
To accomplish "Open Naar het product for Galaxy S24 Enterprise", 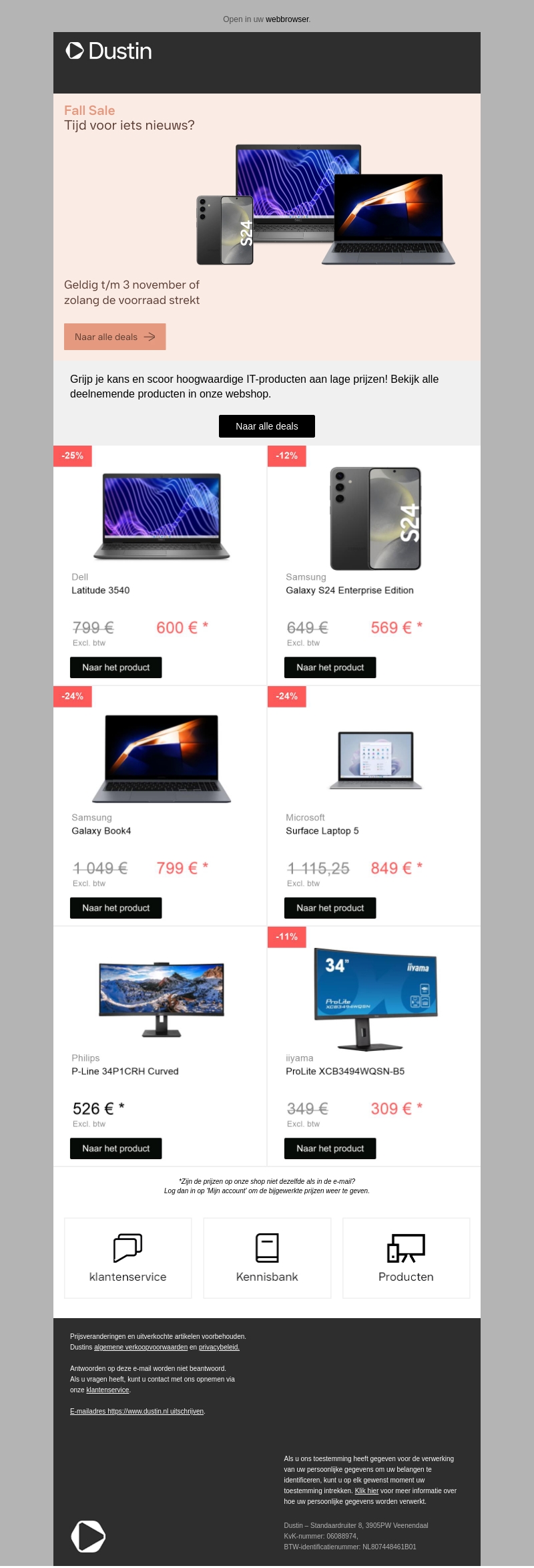I will pyautogui.click(x=330, y=667).
